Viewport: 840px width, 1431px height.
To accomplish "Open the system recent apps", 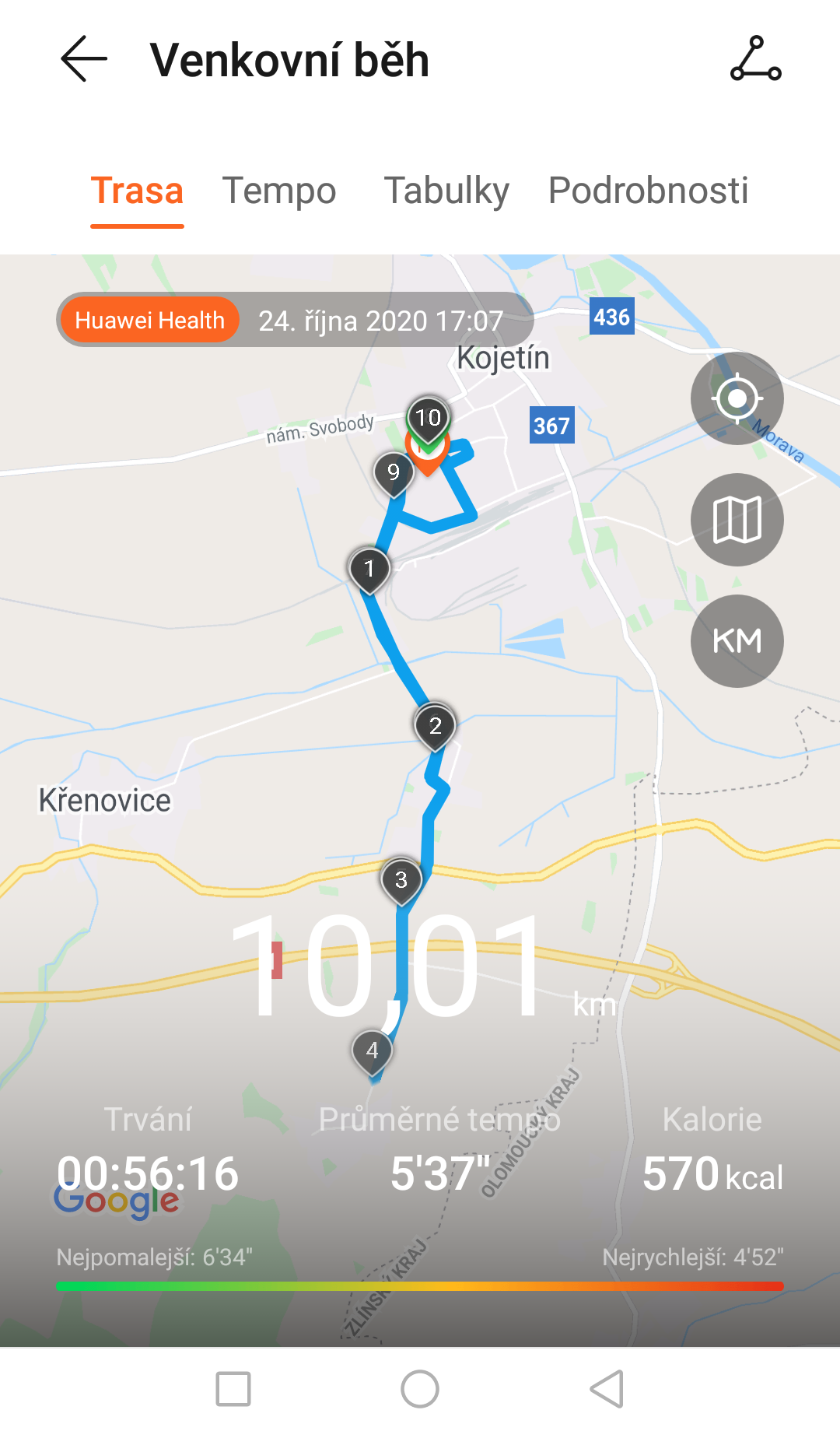I will click(x=233, y=1389).
